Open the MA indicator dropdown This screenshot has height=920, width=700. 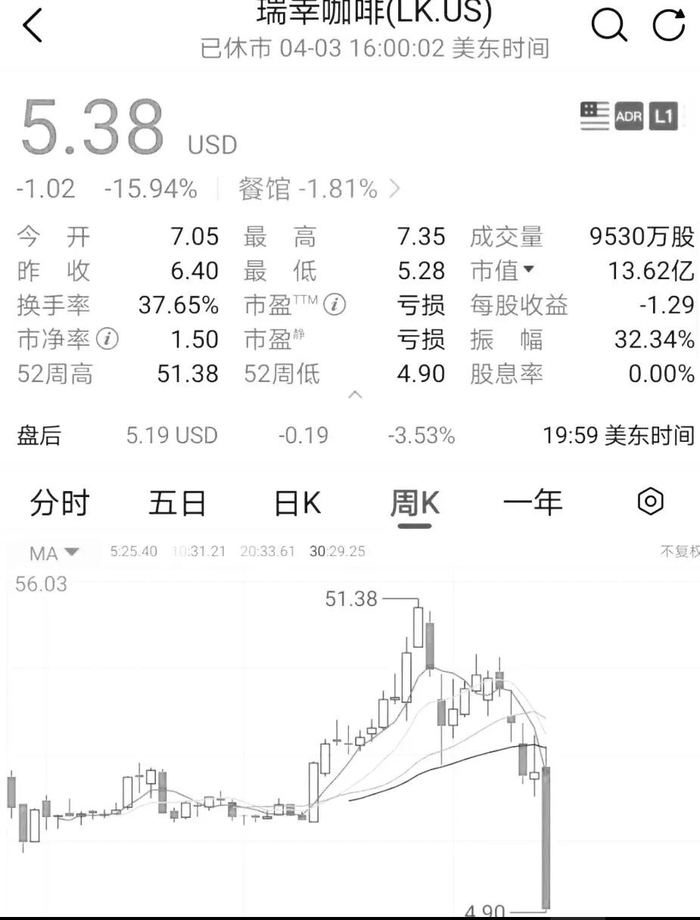[x=54, y=552]
